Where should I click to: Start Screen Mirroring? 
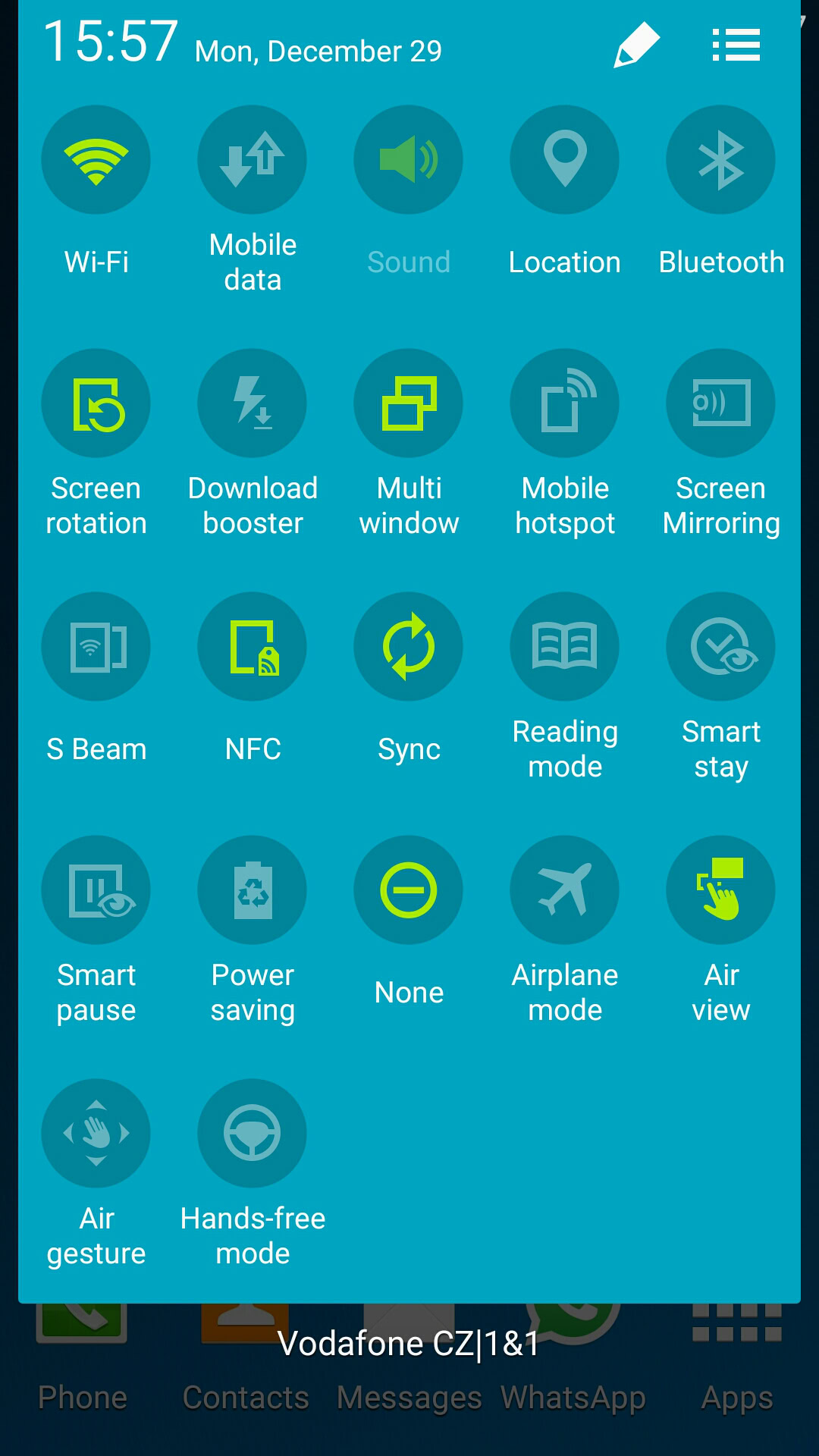[721, 403]
